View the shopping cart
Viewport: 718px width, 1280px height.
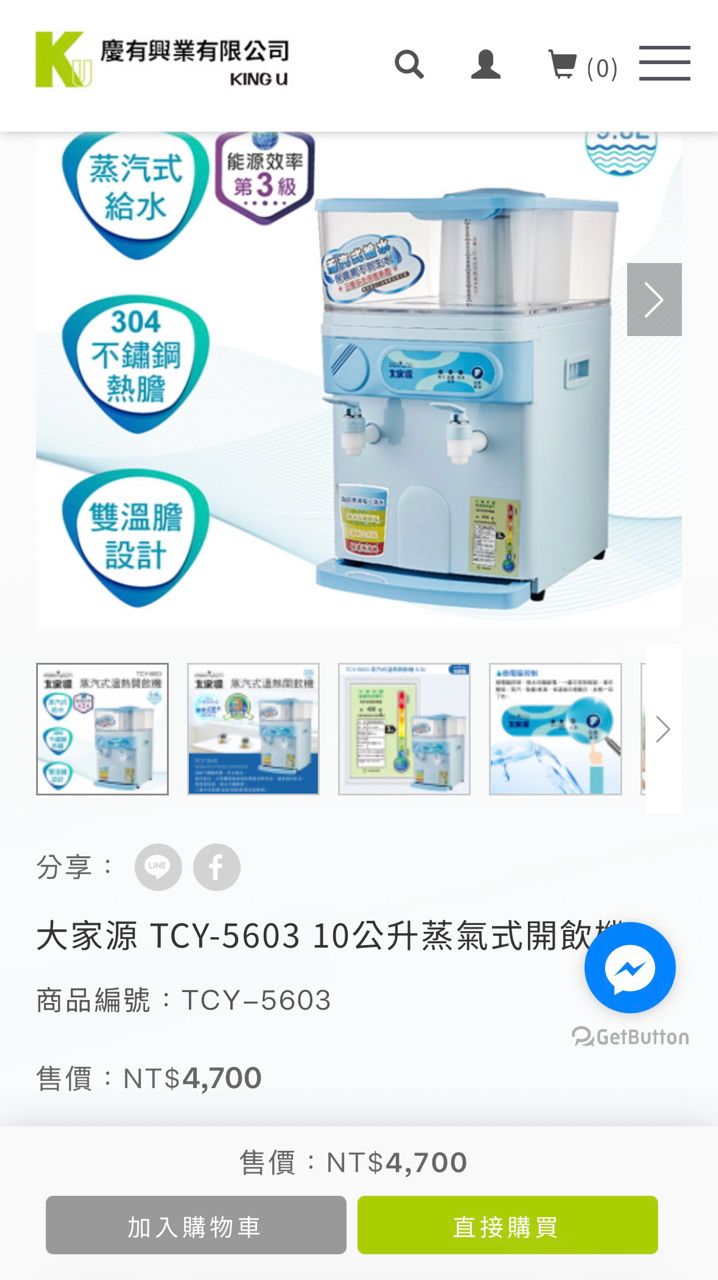[582, 66]
